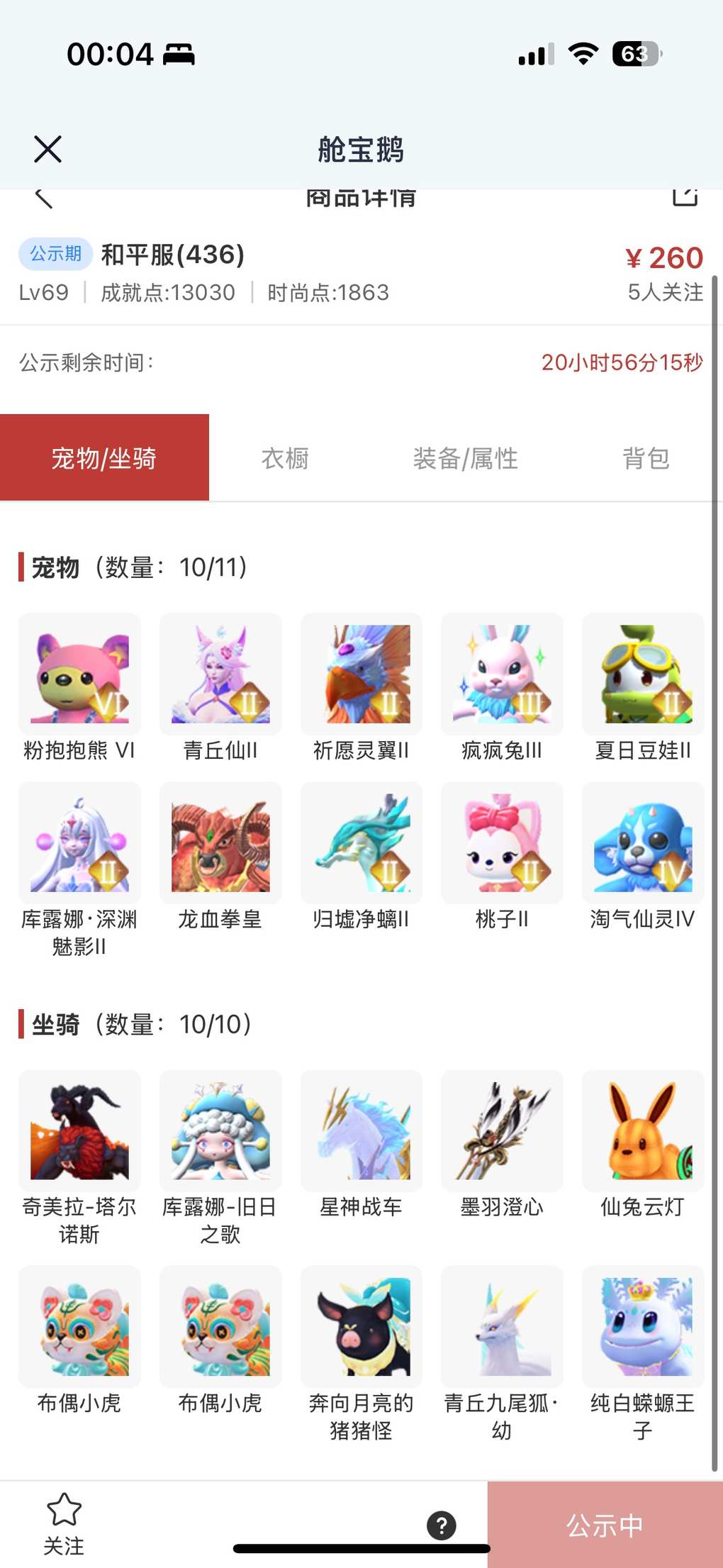Open the 装备/属性 tab
The width and height of the screenshot is (723, 1568).
(x=465, y=458)
